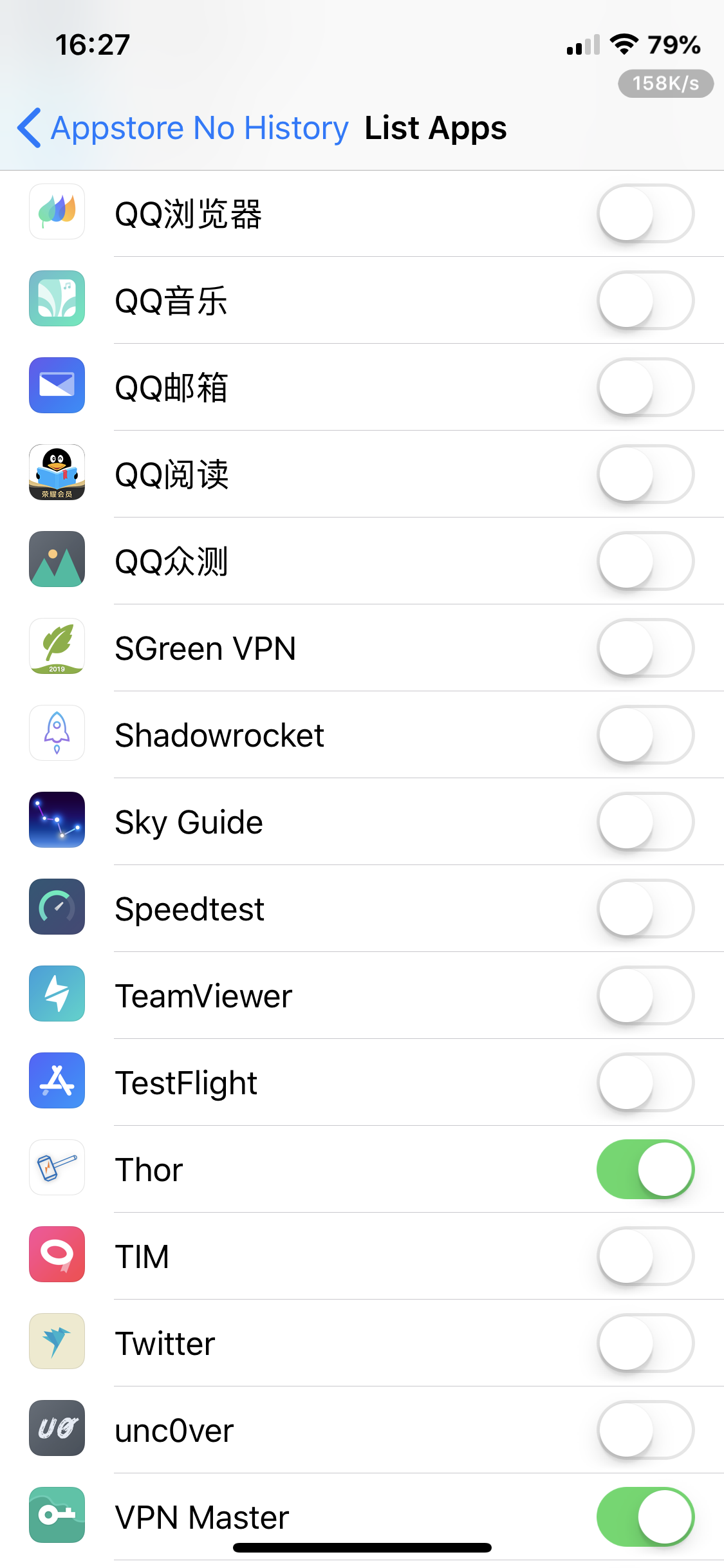Click the Shadowrocket app icon

57,734
